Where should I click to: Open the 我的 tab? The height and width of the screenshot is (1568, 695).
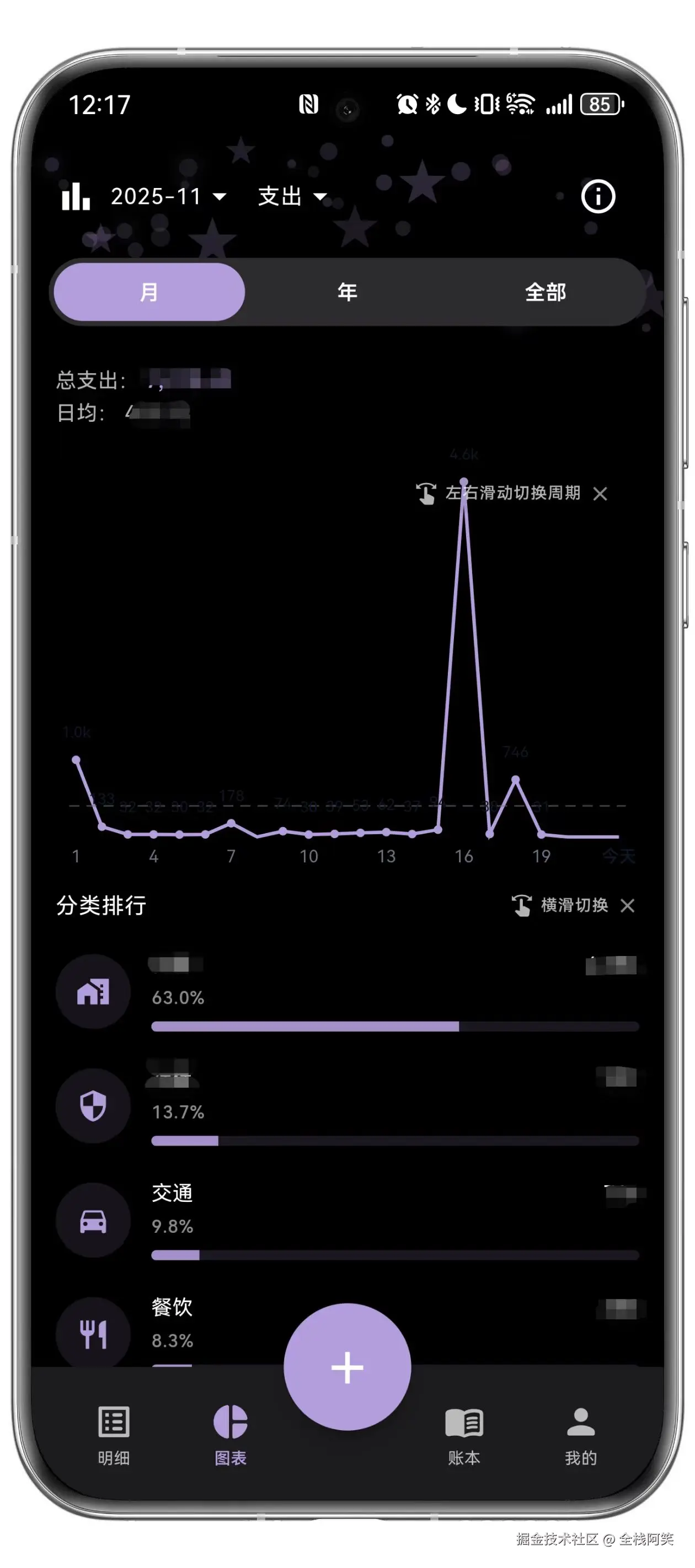click(580, 1433)
